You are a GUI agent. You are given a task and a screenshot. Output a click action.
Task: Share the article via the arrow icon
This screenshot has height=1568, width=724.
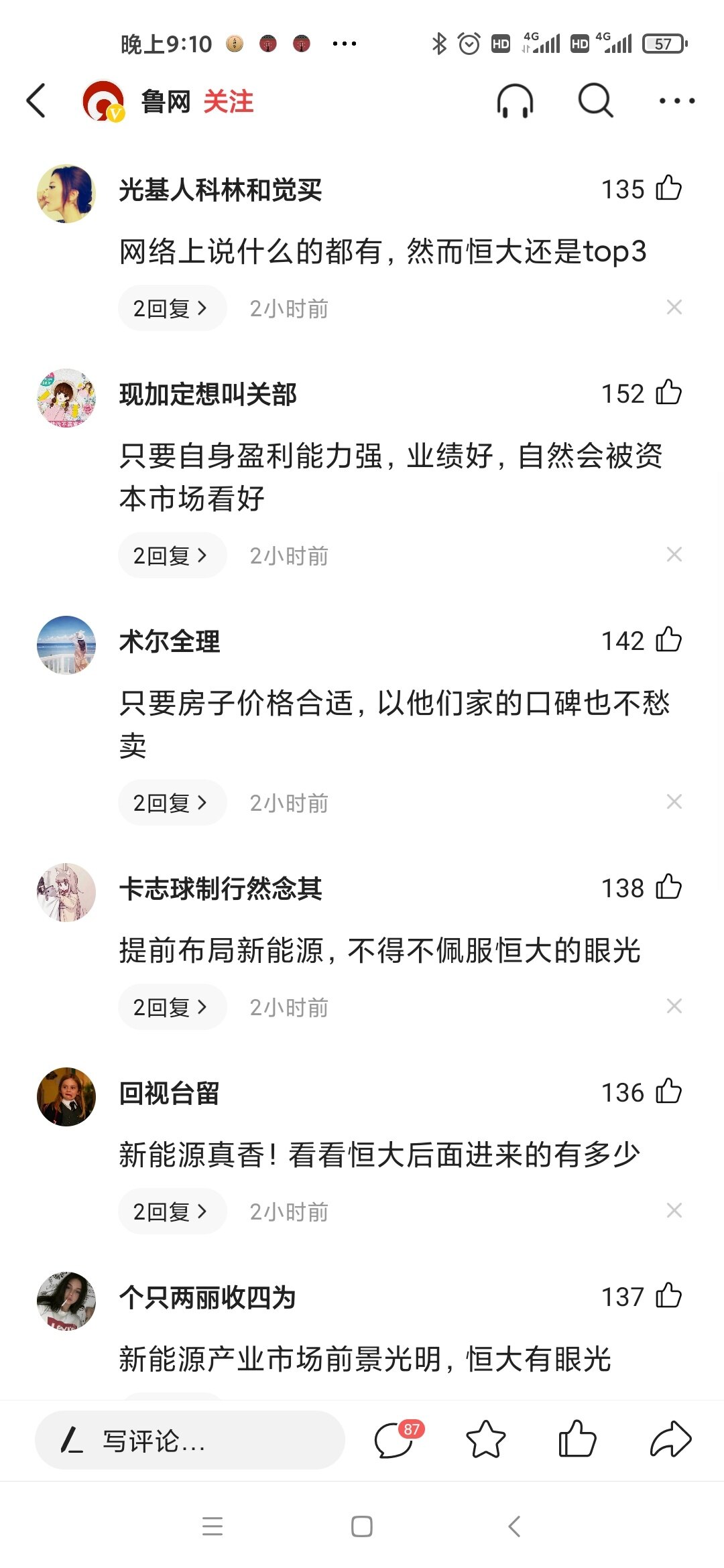pyautogui.click(x=670, y=1440)
